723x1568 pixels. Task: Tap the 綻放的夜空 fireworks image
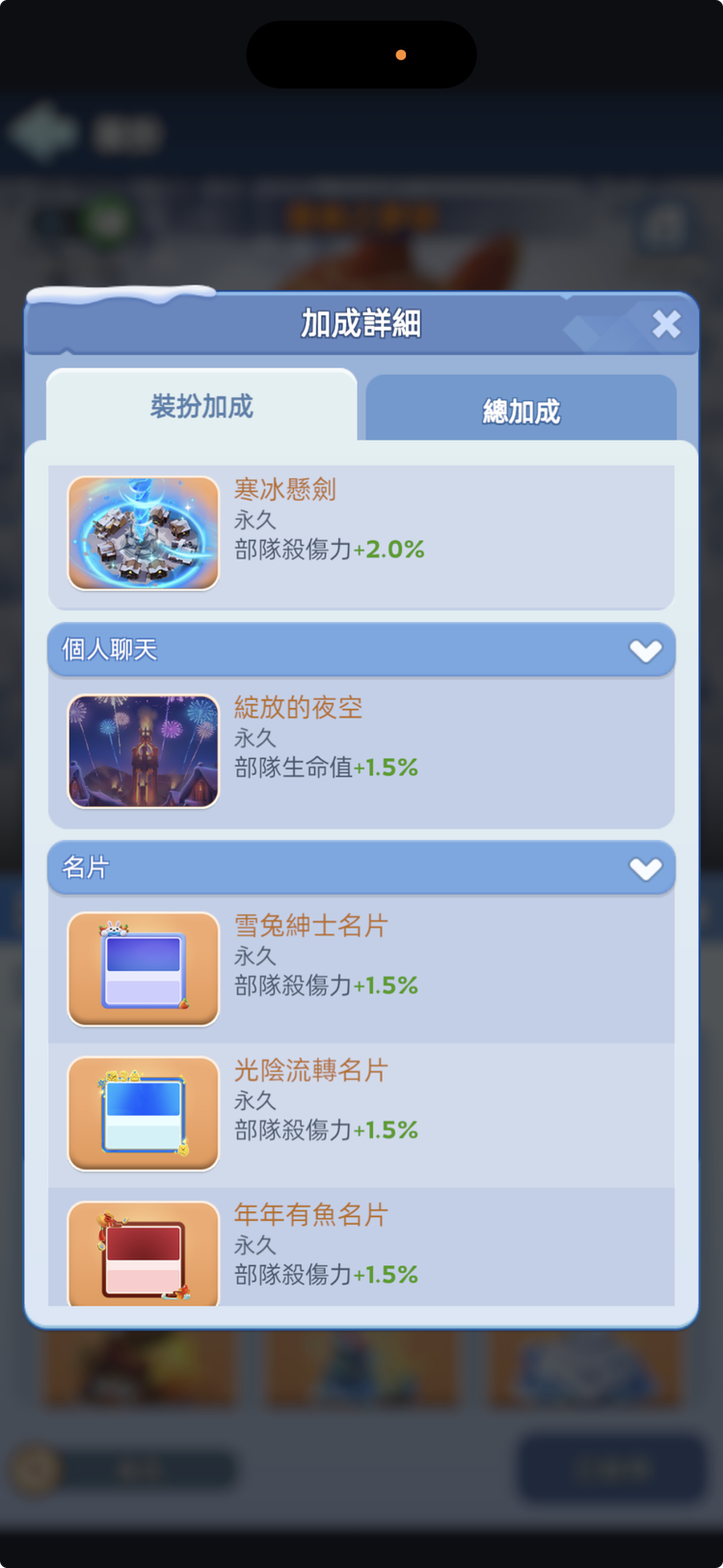pyautogui.click(x=143, y=751)
